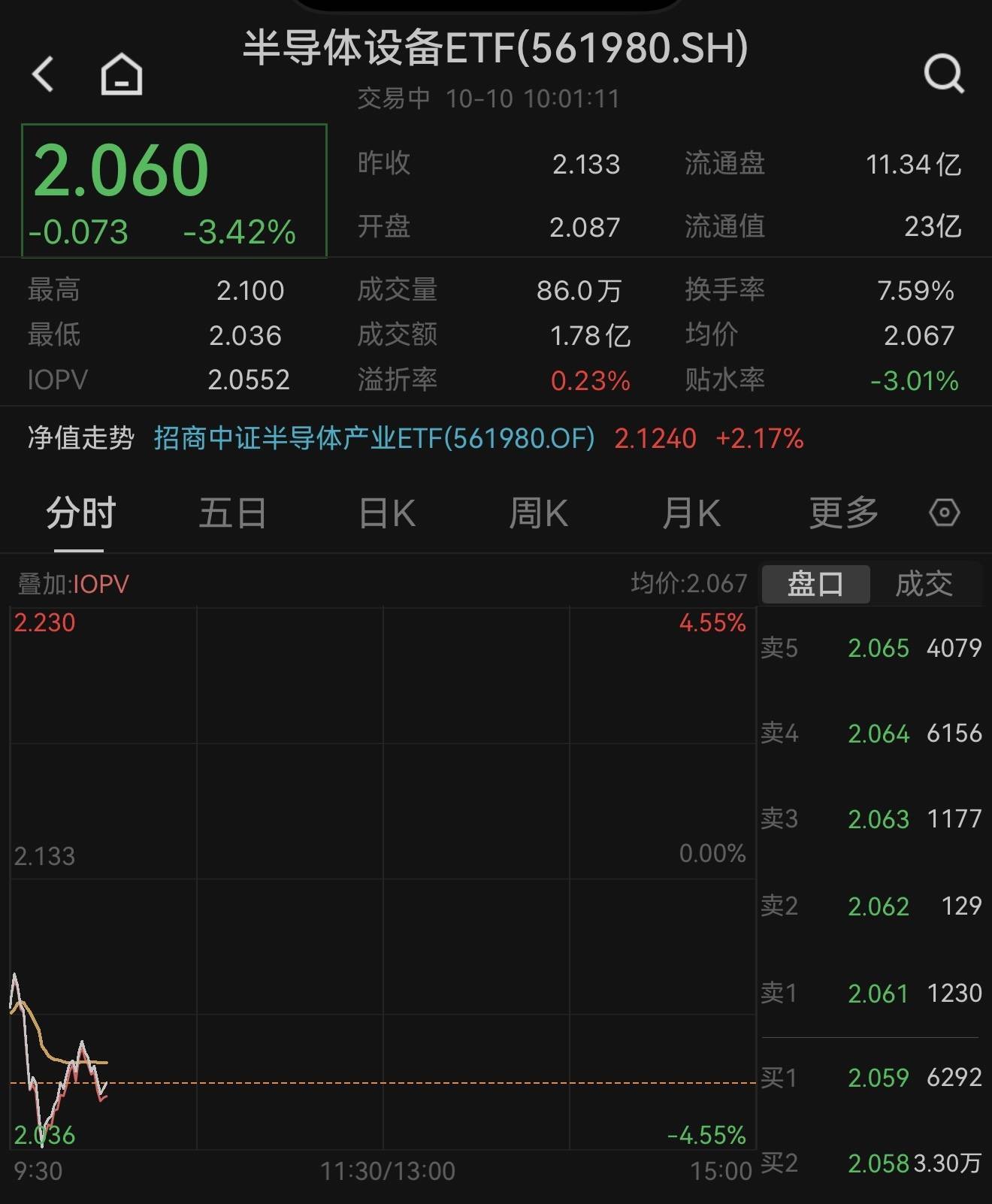Image resolution: width=992 pixels, height=1204 pixels.
Task: Select the 分时 chart tab
Action: coord(80,514)
